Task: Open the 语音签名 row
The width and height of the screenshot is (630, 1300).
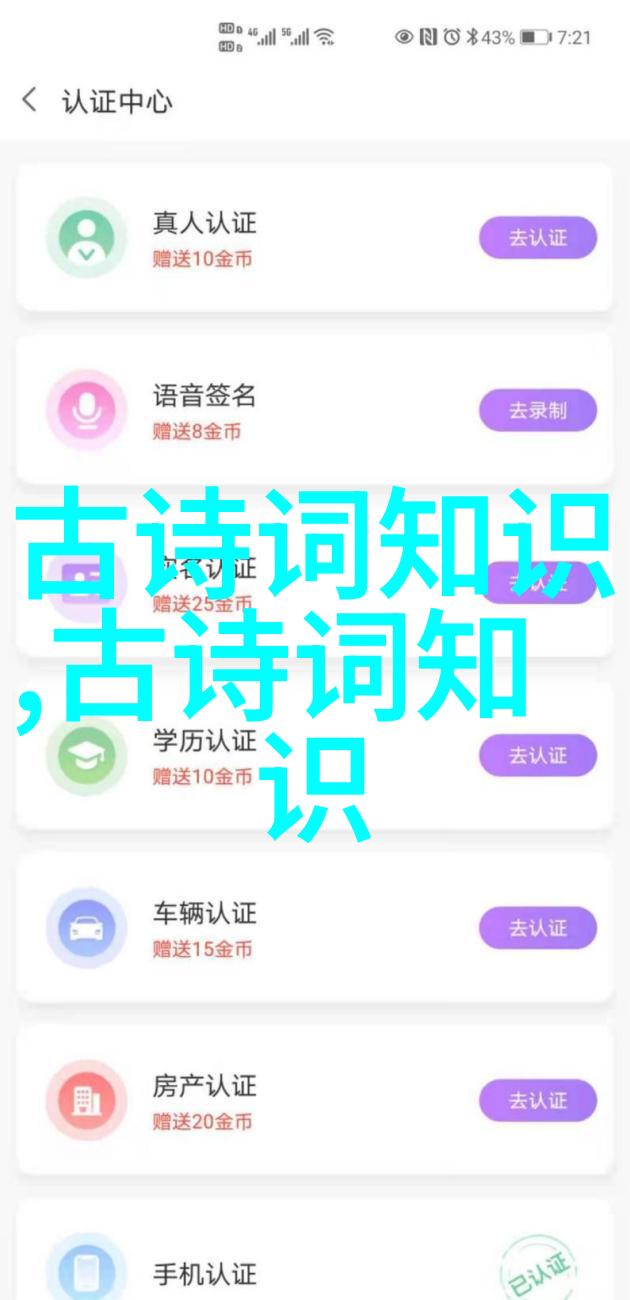Action: click(300, 410)
